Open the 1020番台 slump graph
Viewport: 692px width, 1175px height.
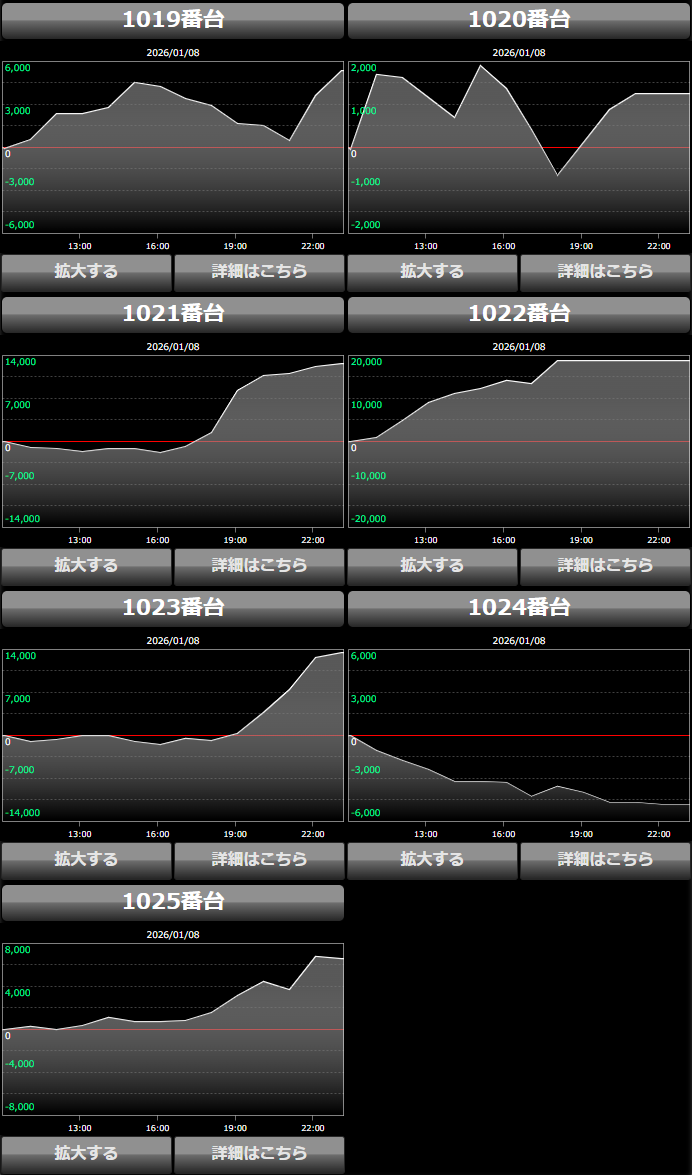tap(519, 147)
